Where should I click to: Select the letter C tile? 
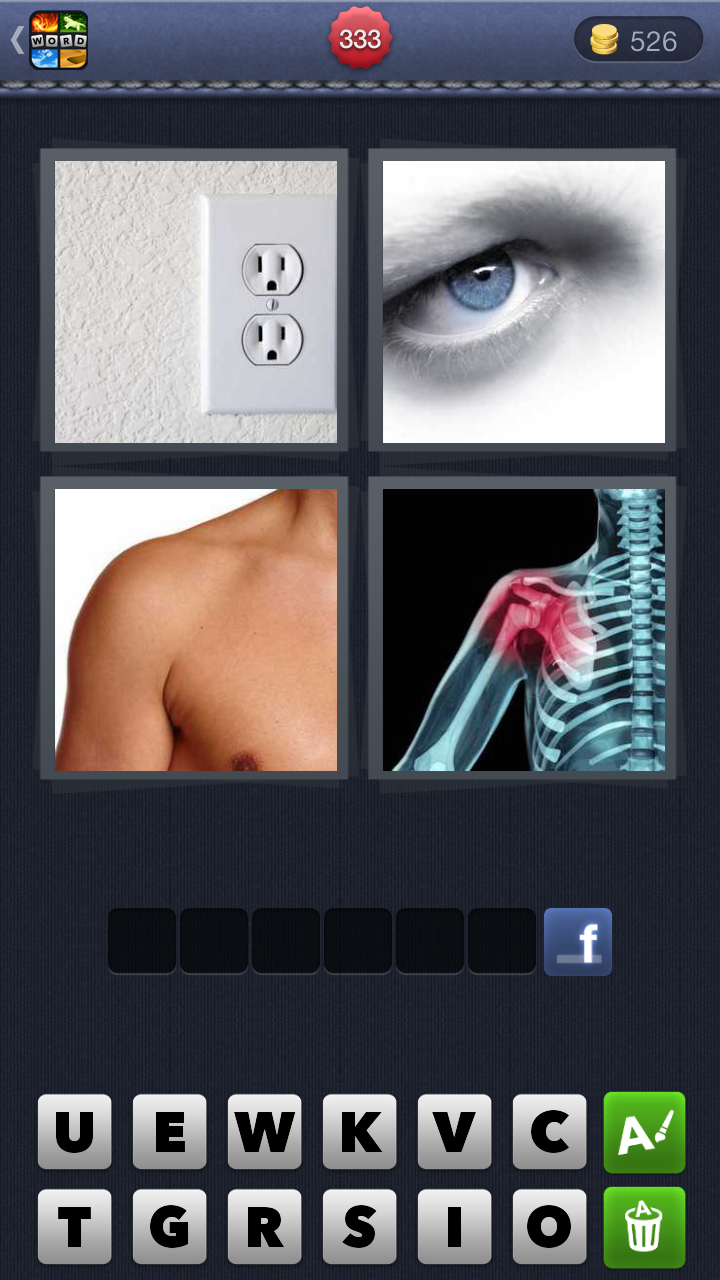click(550, 1132)
